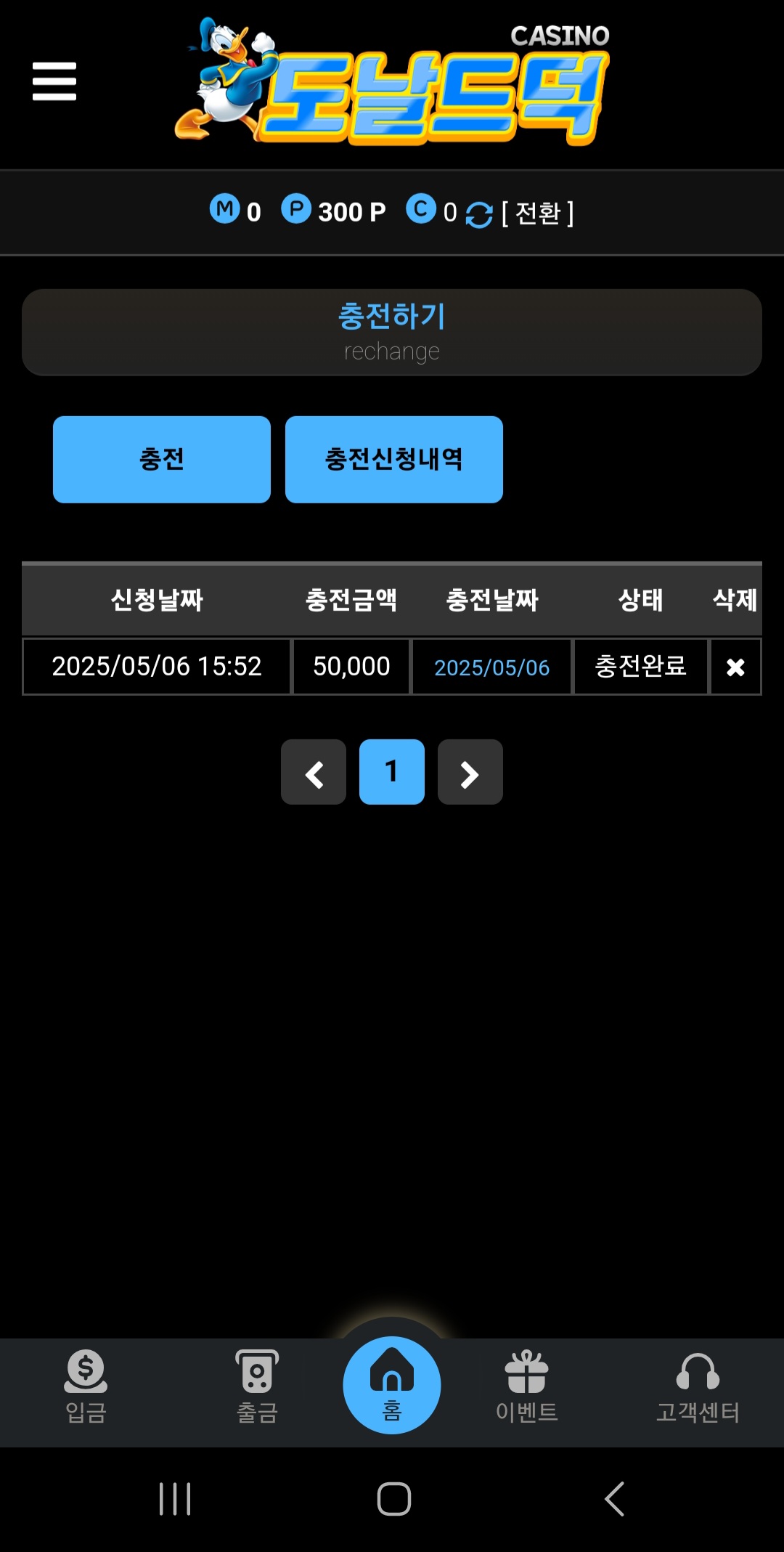
Task: Open 충전신청내역 history tab
Action: [393, 459]
